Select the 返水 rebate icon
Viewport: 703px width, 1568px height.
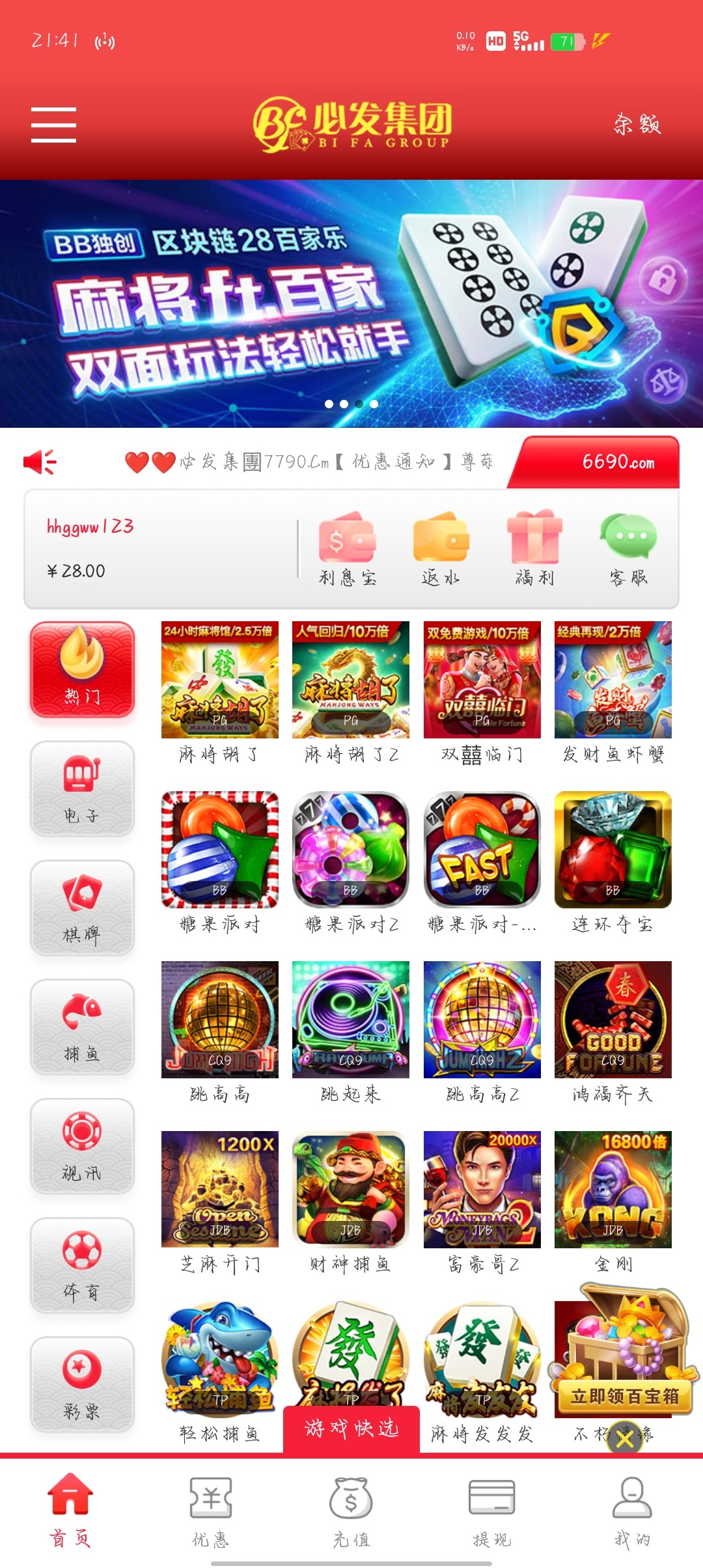tap(440, 547)
